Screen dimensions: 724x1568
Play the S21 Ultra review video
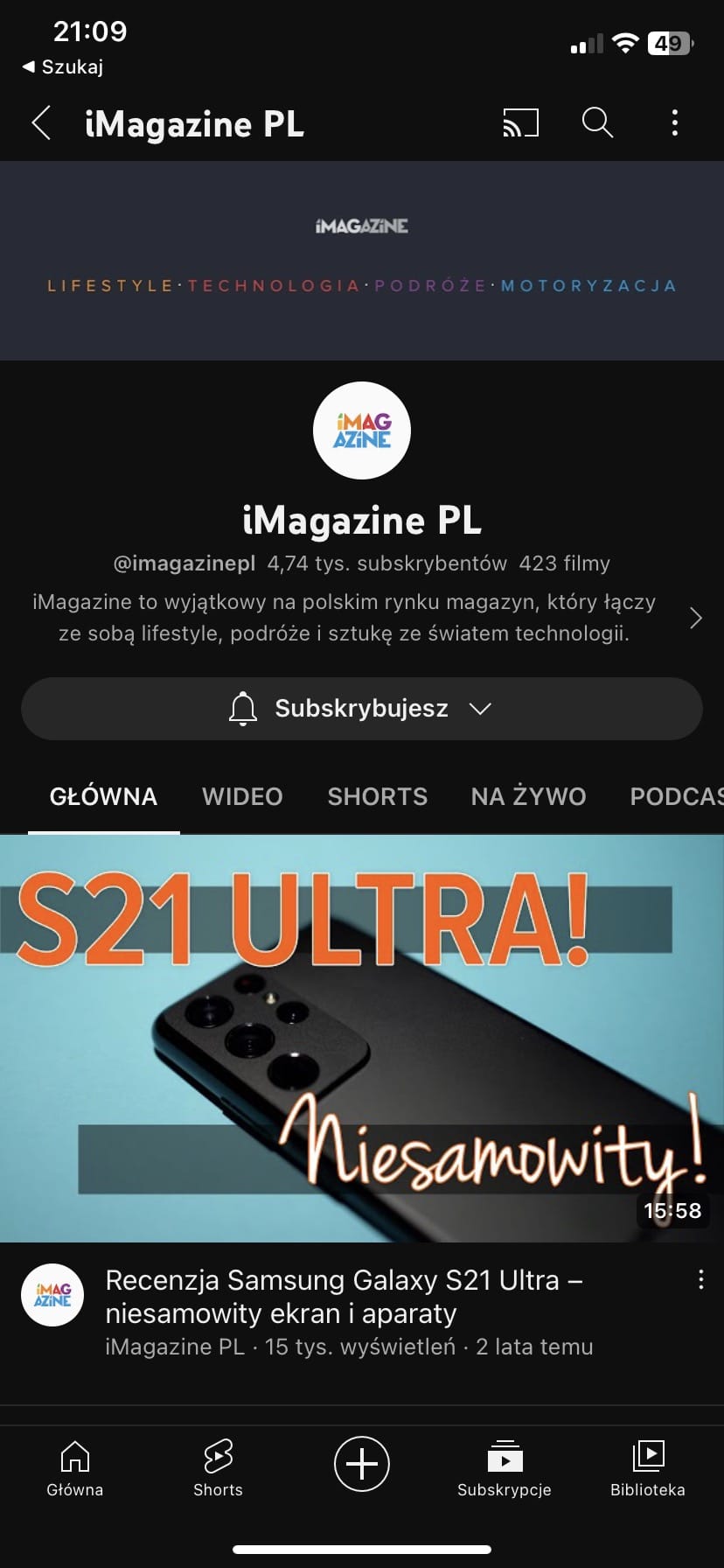362,1039
